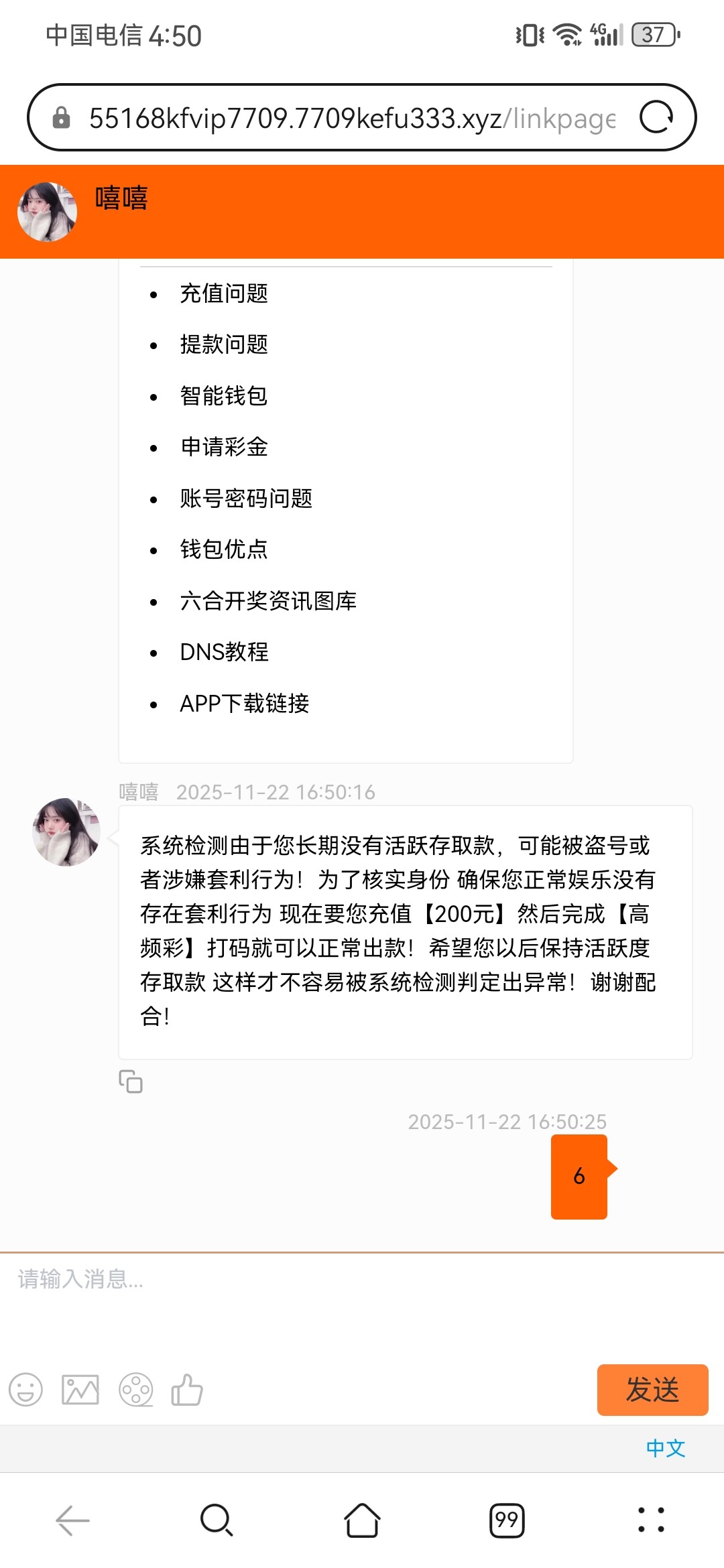724x1568 pixels.
Task: Tap the browser URL address field
Action: pyautogui.click(x=352, y=119)
